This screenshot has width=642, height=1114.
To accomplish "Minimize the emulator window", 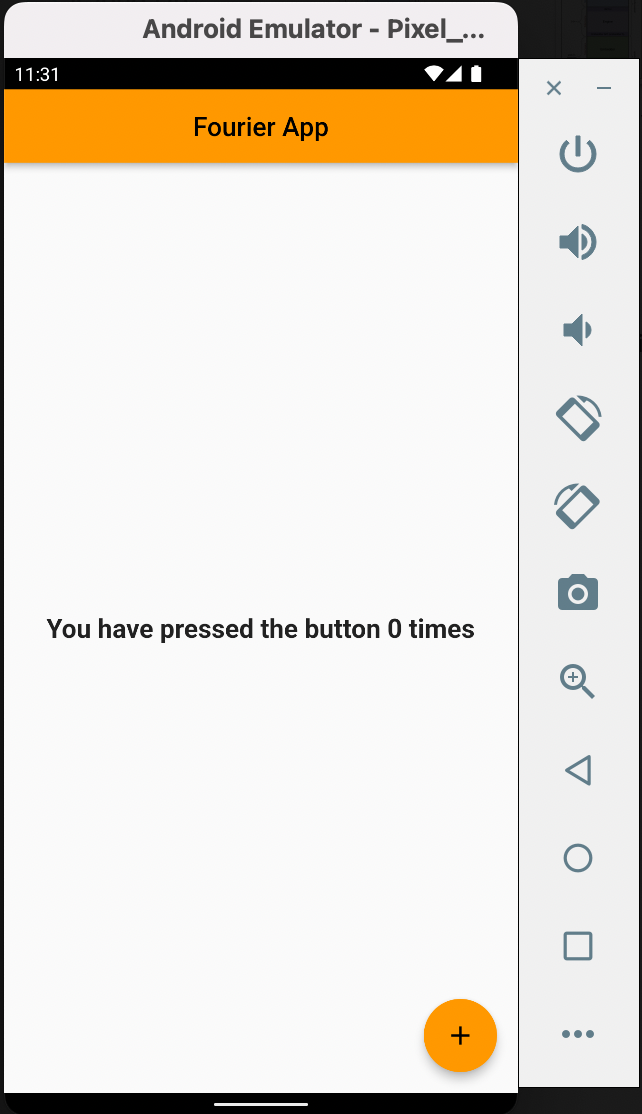I will point(604,88).
